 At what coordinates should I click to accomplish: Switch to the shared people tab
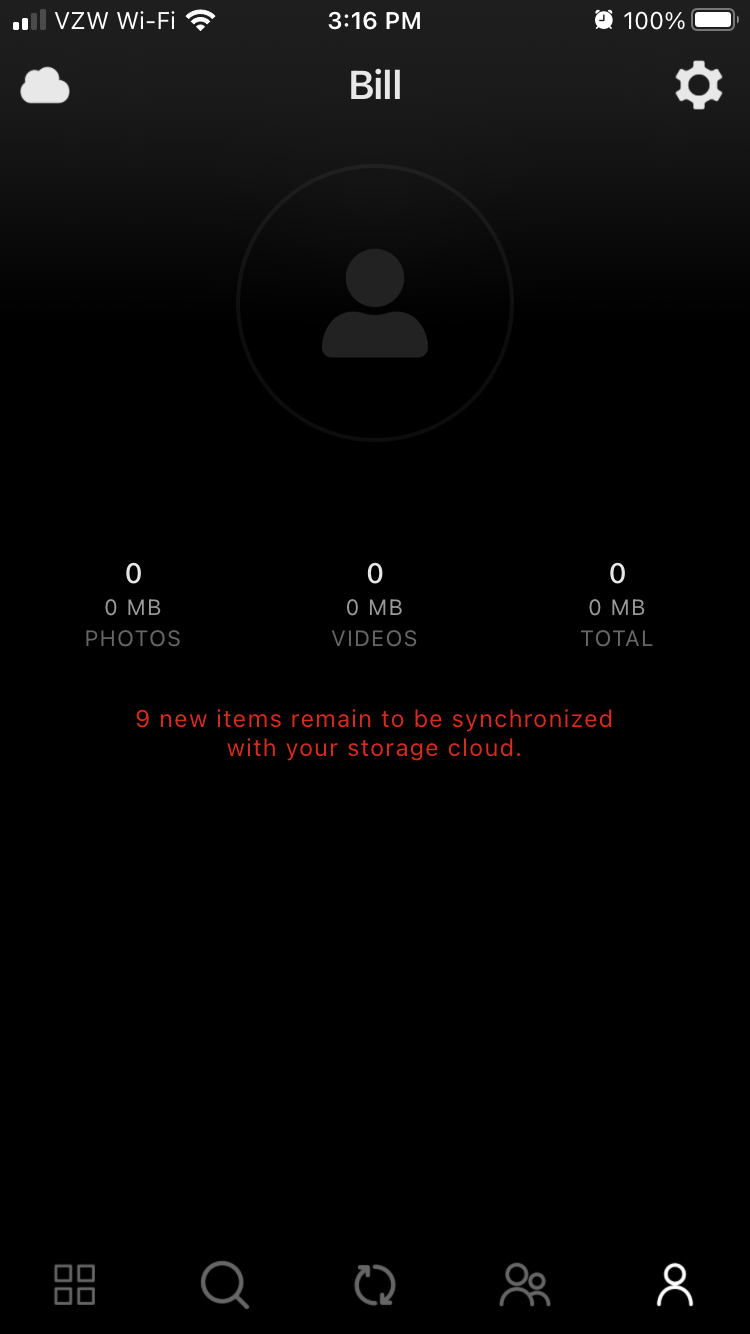point(525,1285)
